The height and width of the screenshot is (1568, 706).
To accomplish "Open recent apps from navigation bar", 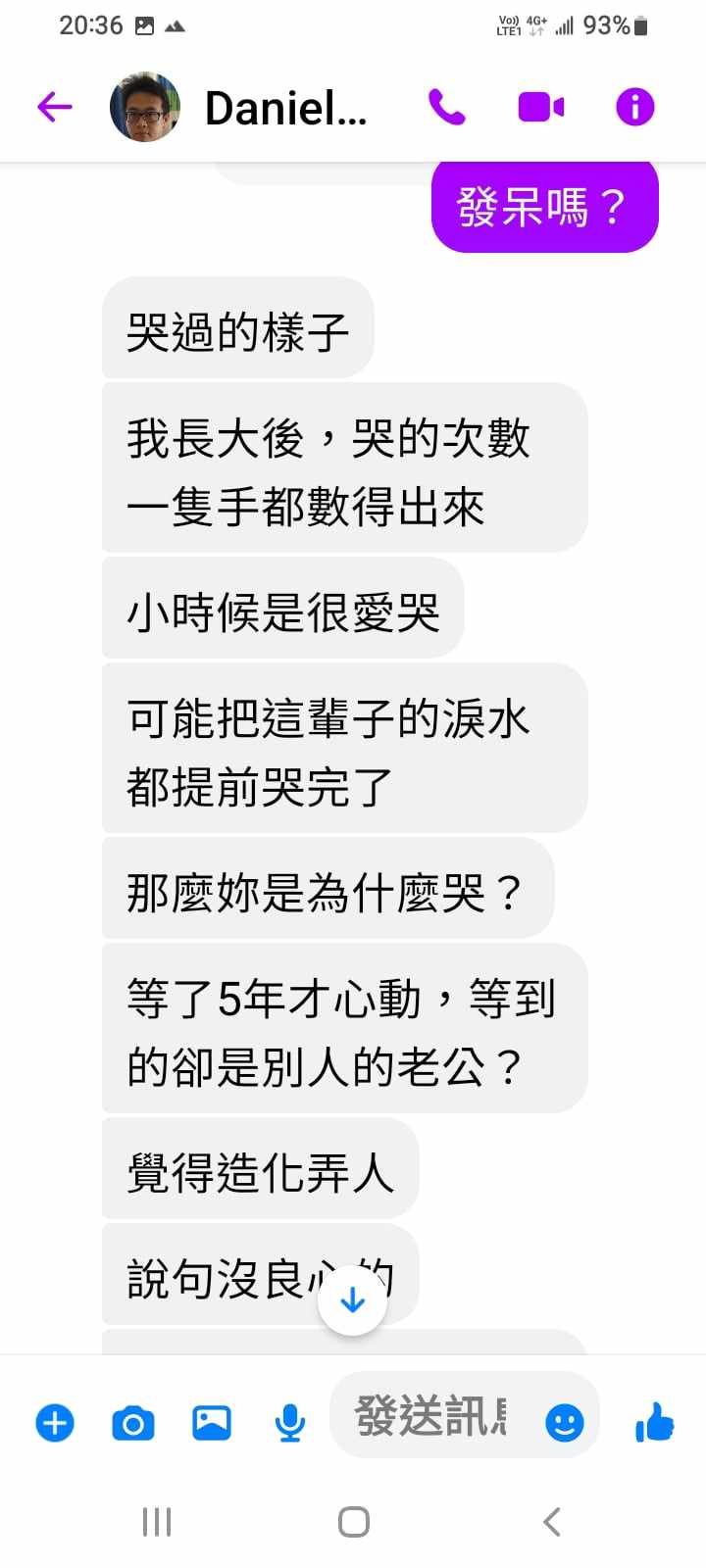I will tap(157, 1522).
